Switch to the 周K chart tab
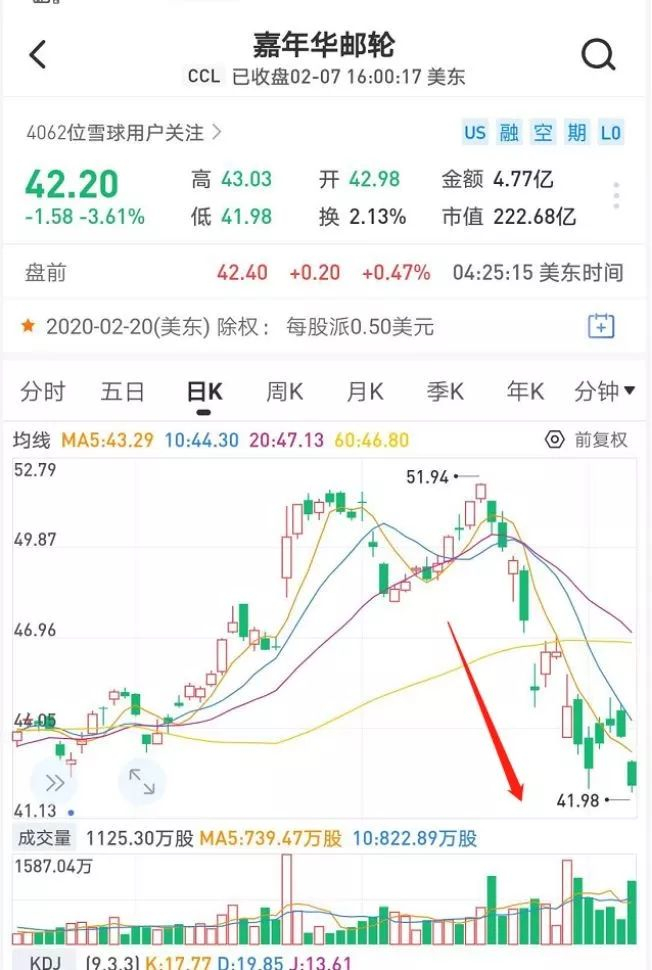652x970 pixels. point(285,392)
